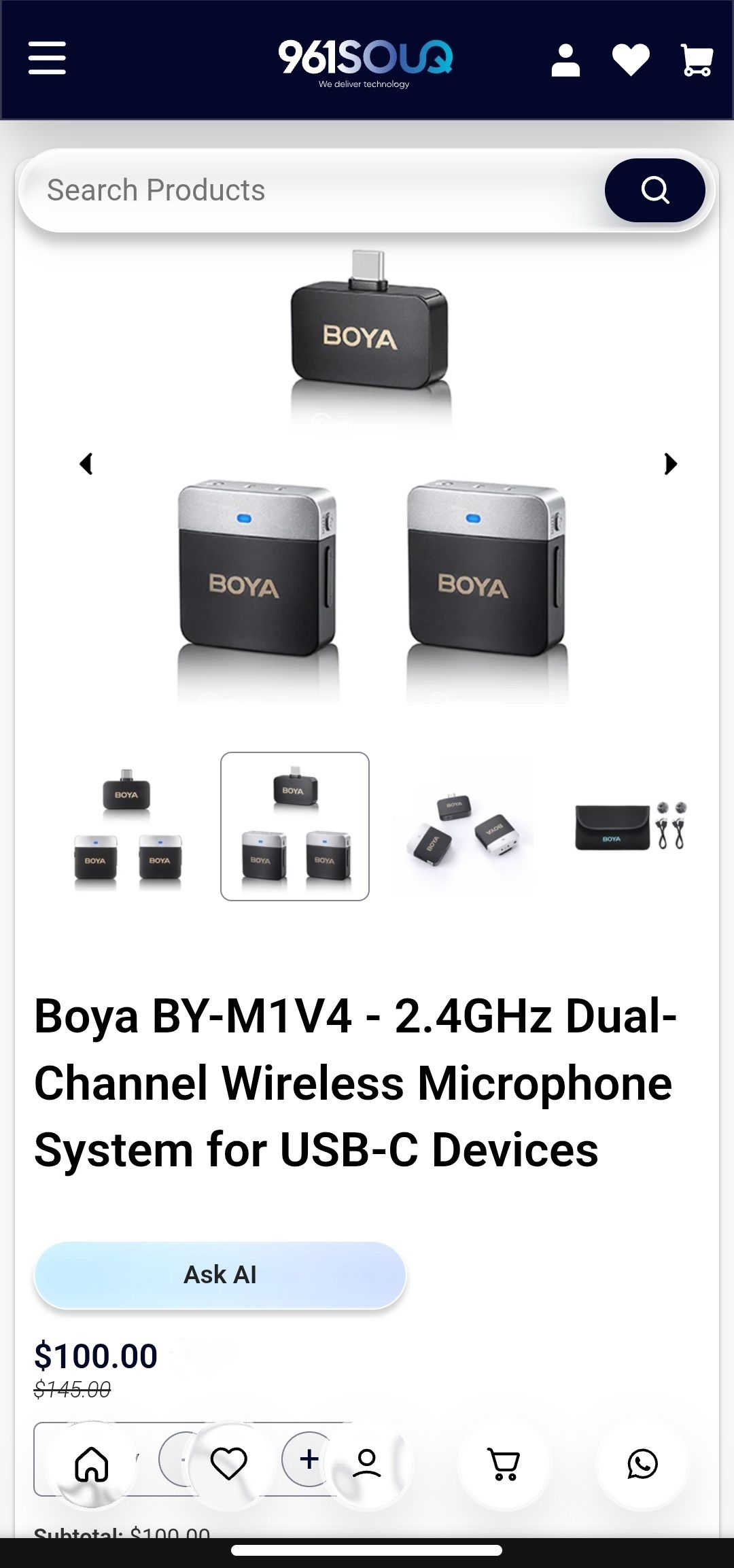734x1568 pixels.
Task: Open the shopping cart in header
Action: 697,60
